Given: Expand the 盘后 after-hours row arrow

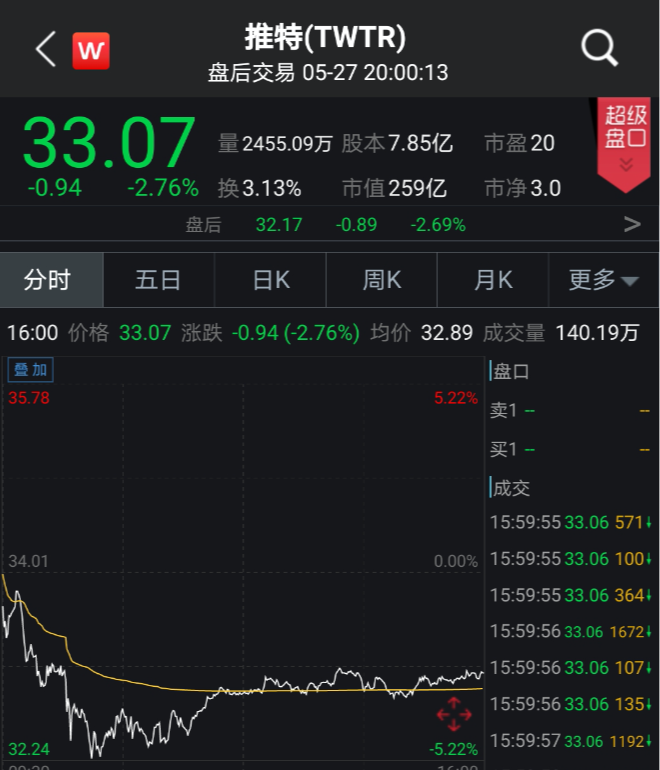Looking at the screenshot, I should point(631,225).
